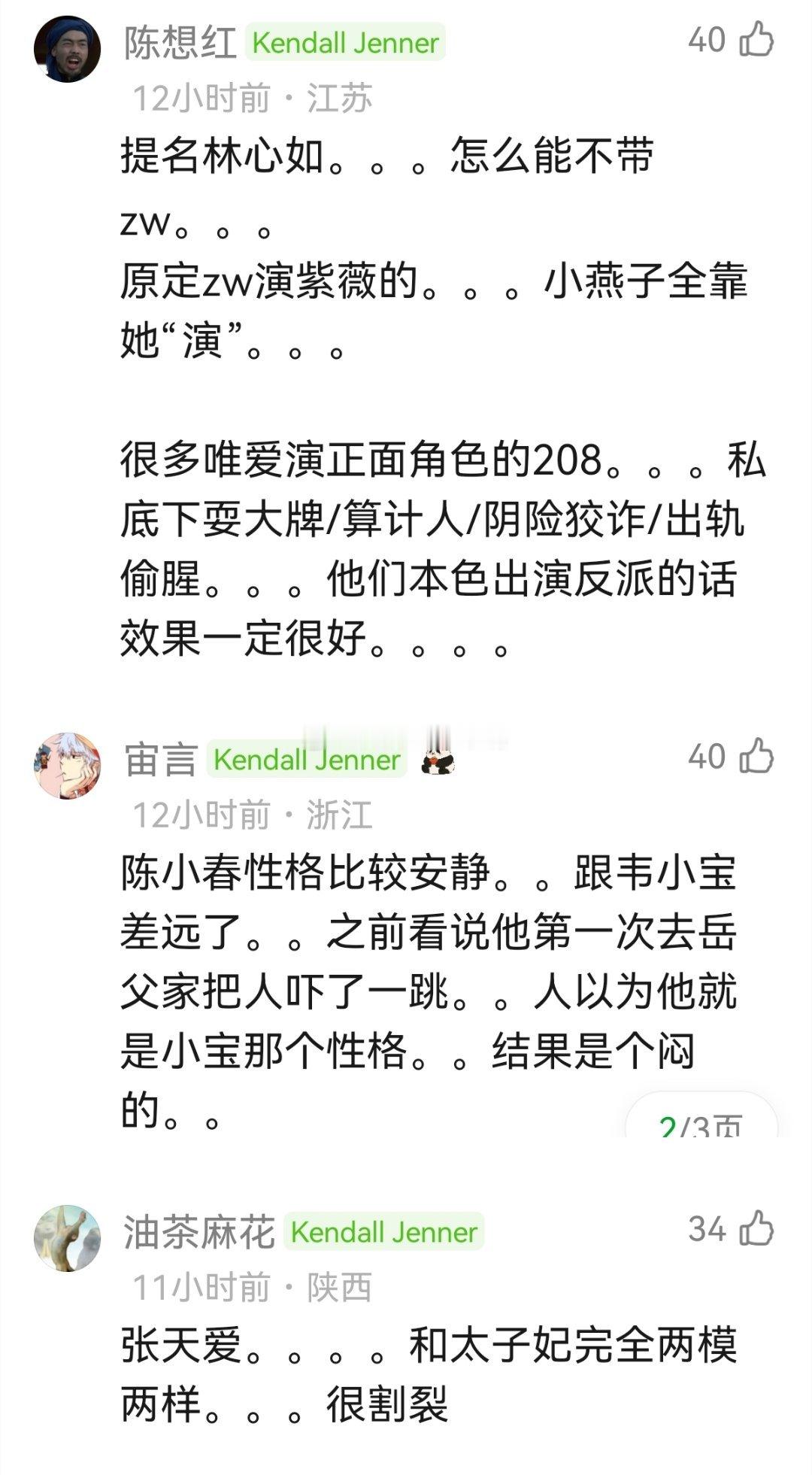Open the Kendall Jenner badge next to 宙言
This screenshot has width=812, height=1475.
[306, 760]
